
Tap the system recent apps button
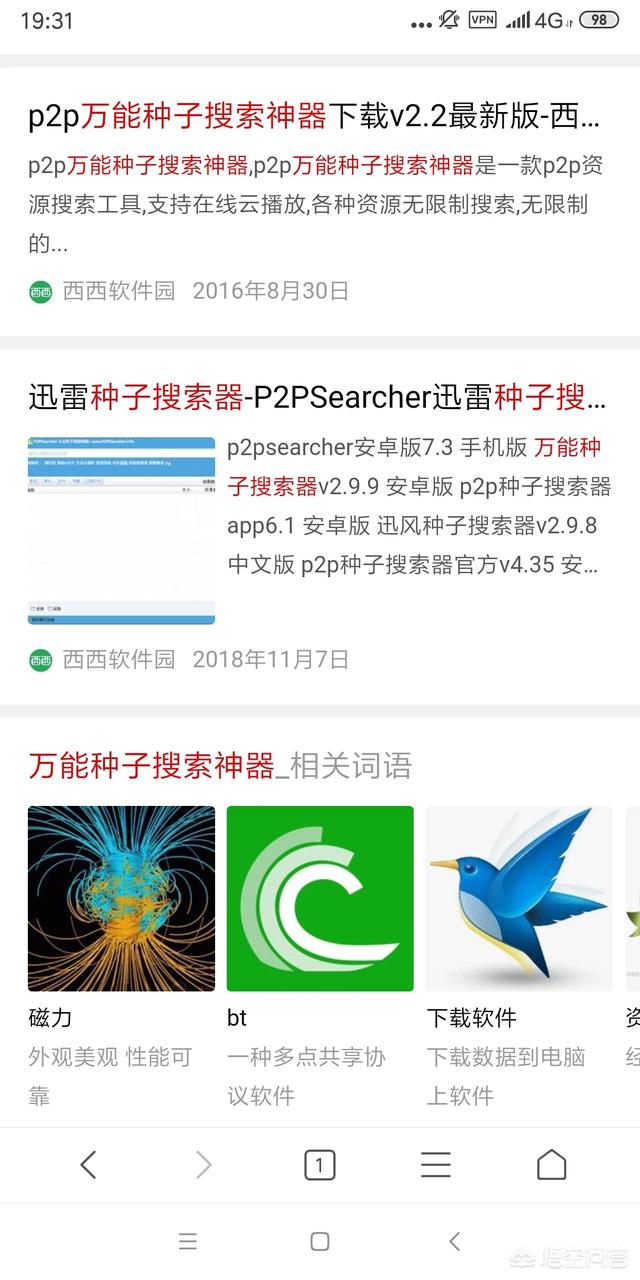(188, 1241)
